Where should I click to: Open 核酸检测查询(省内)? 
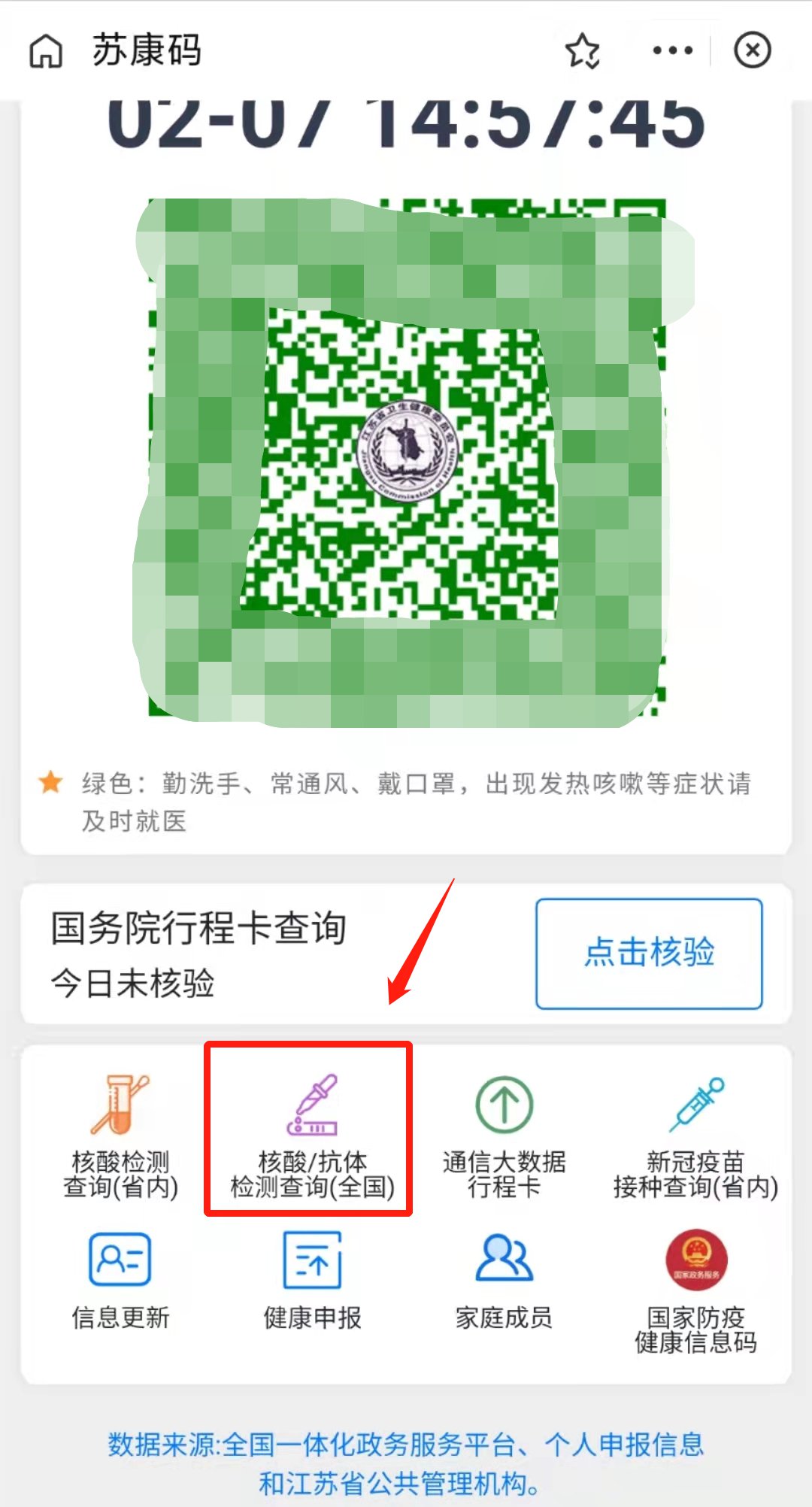pyautogui.click(x=120, y=1136)
